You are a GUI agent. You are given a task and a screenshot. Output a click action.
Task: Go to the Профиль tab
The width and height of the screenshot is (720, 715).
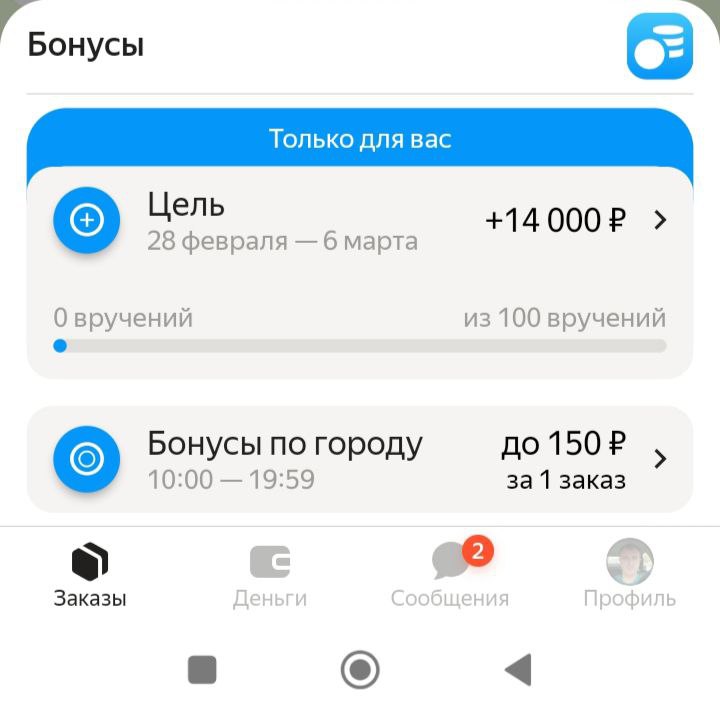pos(630,576)
